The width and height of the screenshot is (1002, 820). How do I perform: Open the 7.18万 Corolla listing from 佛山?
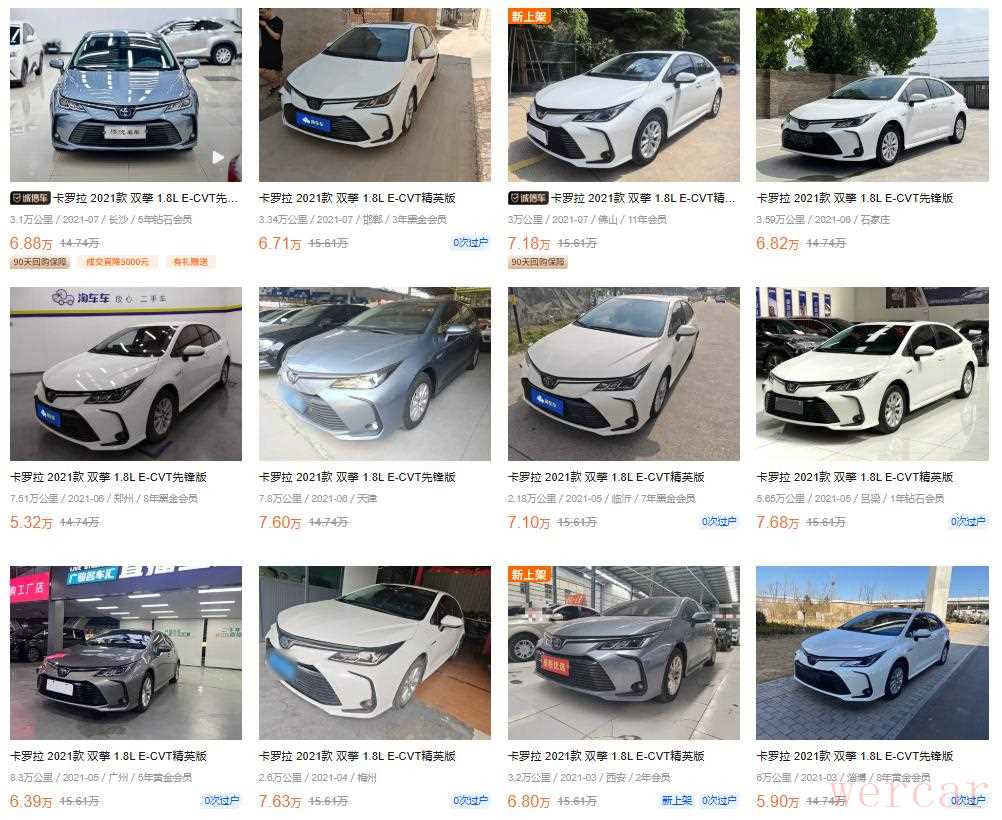[x=623, y=95]
